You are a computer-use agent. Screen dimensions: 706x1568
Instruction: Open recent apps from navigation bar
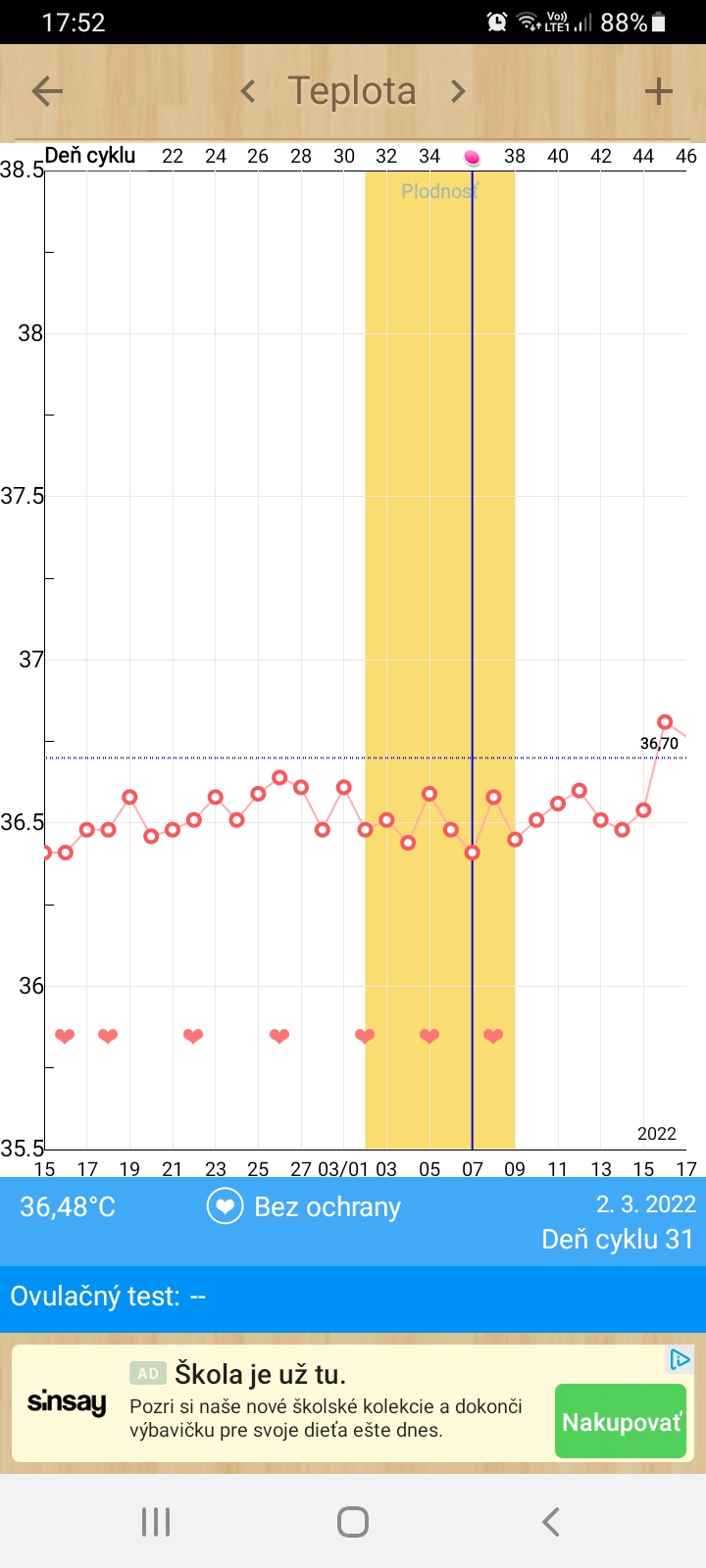coord(156,1522)
